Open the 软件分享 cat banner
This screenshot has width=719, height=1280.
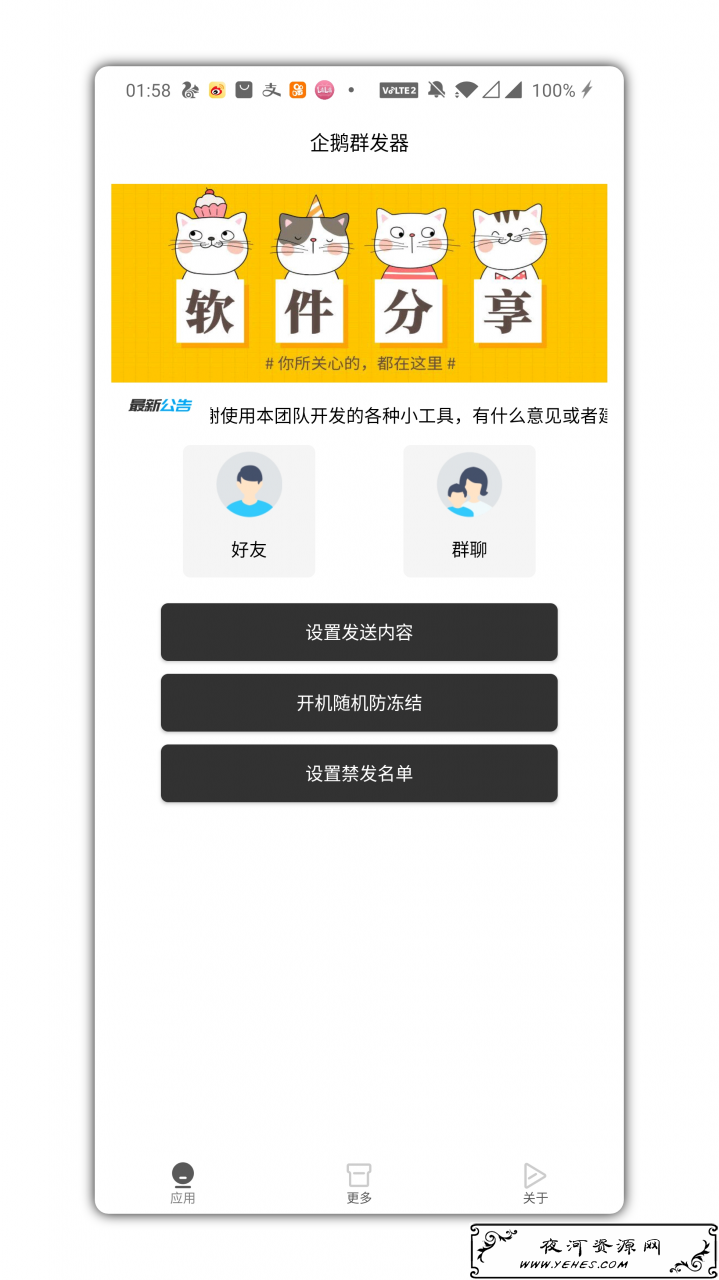(x=359, y=283)
